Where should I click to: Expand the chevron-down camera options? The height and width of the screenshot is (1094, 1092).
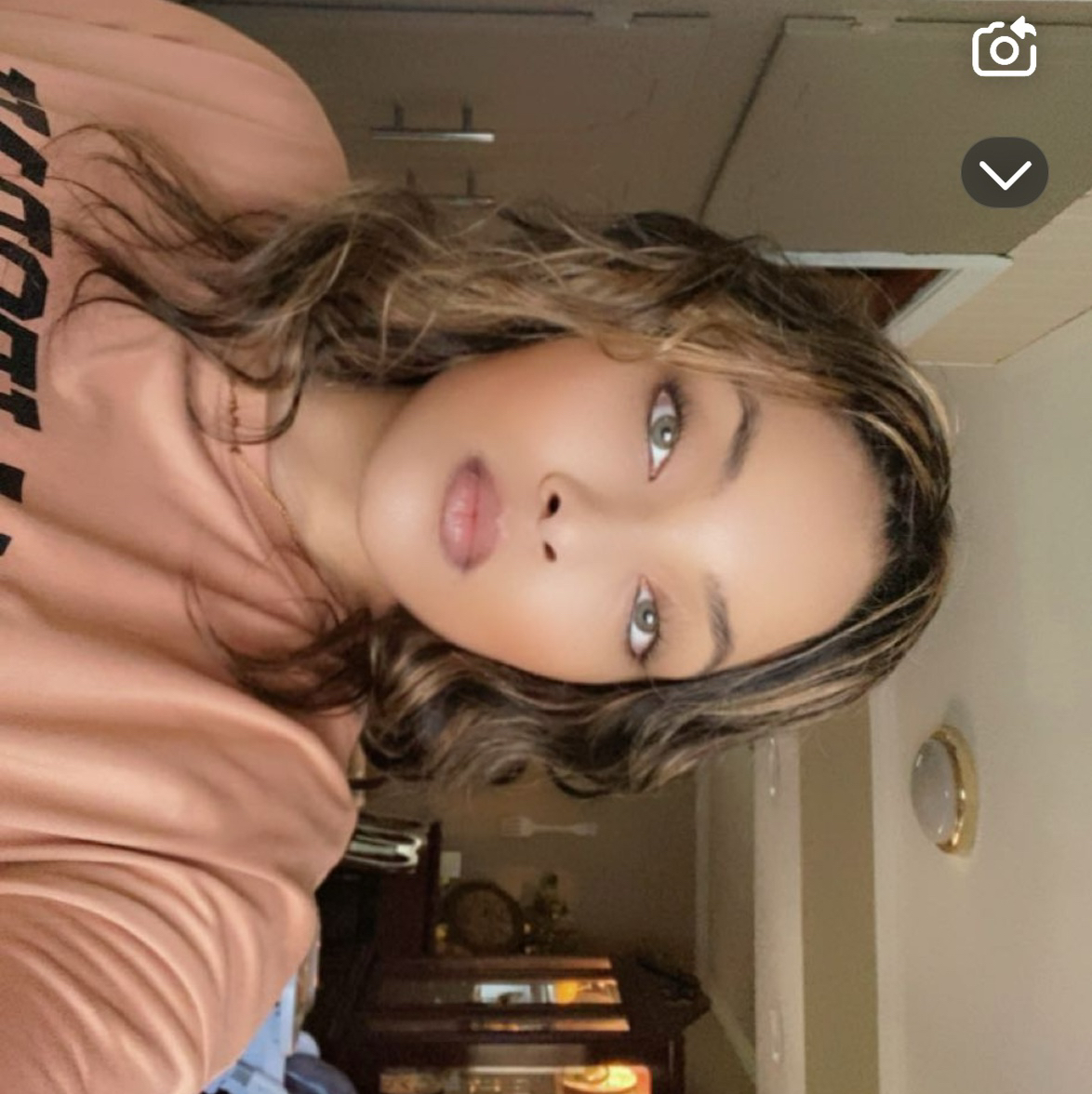point(1005,173)
